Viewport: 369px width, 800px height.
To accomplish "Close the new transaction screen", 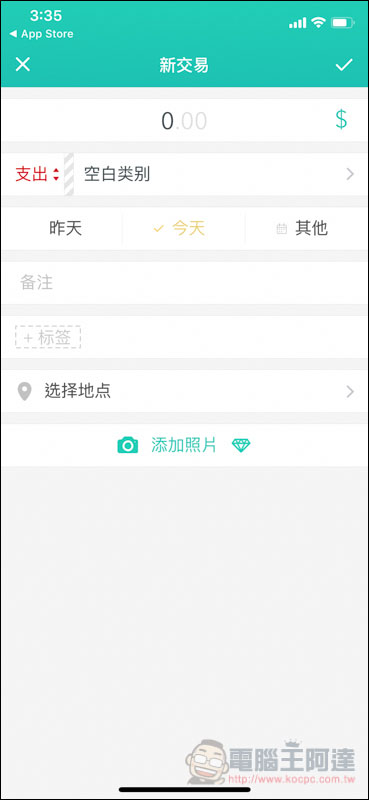I will click(x=23, y=65).
